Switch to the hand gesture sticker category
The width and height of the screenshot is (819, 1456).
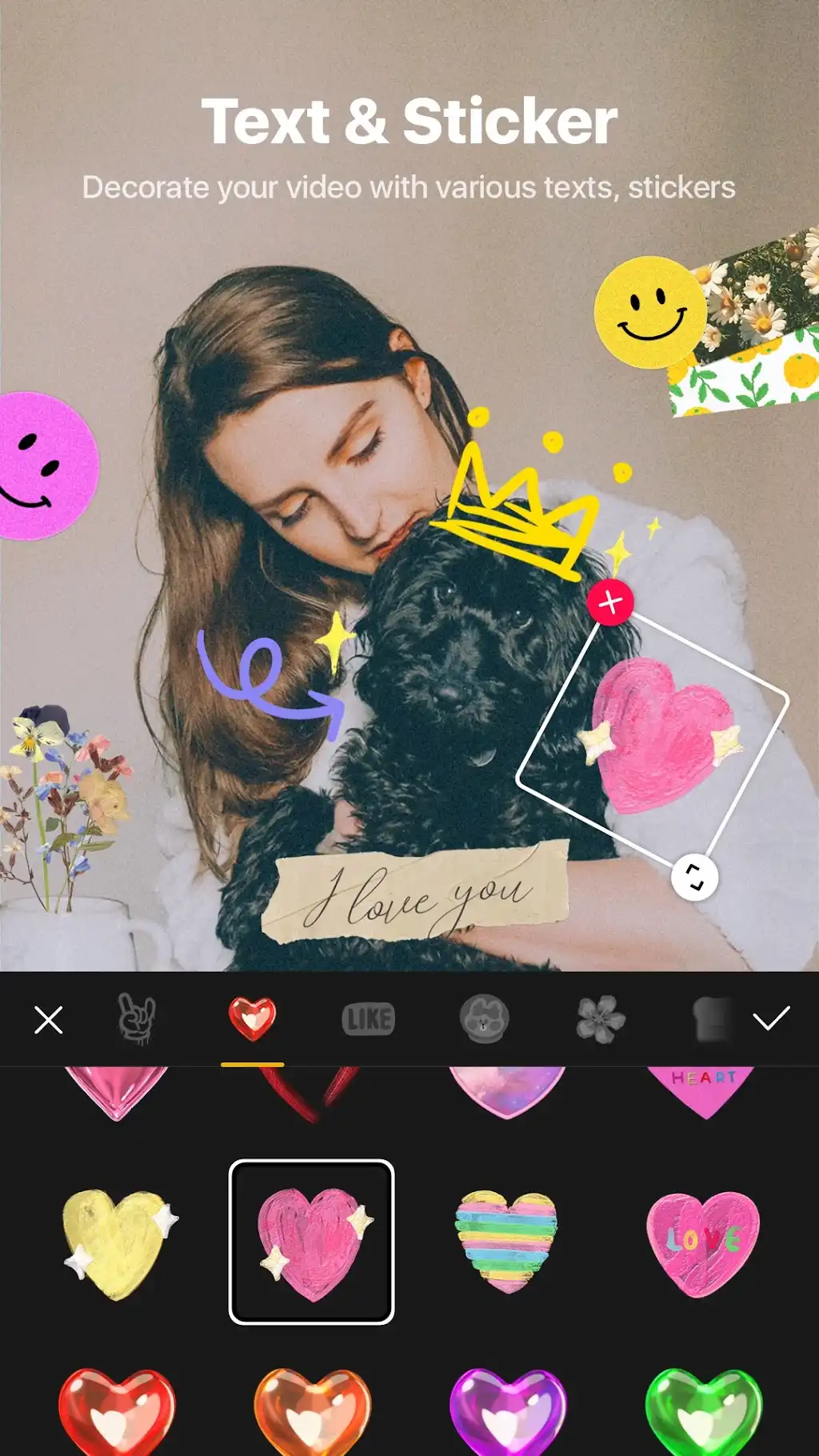pos(137,1018)
